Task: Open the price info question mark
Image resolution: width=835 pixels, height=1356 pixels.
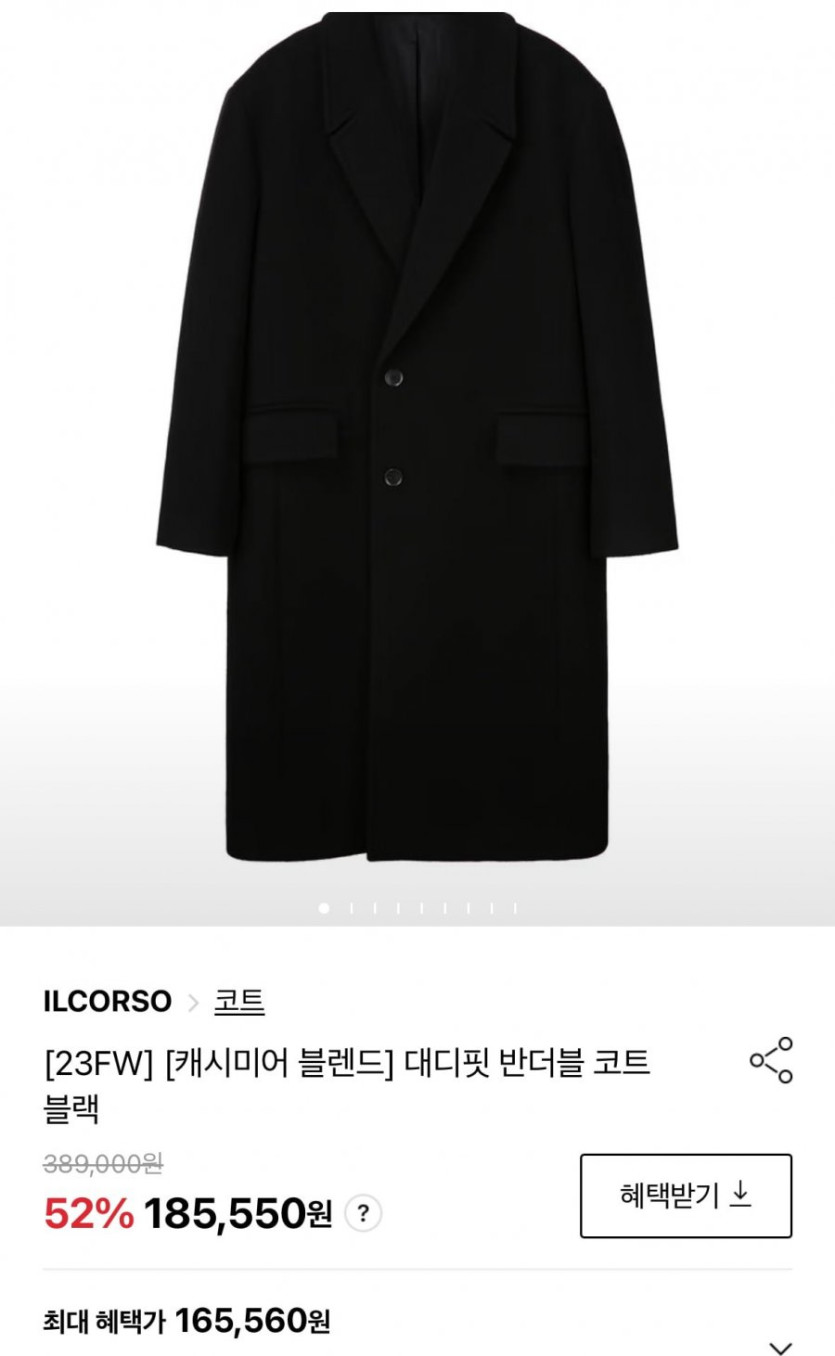Action: click(363, 1214)
